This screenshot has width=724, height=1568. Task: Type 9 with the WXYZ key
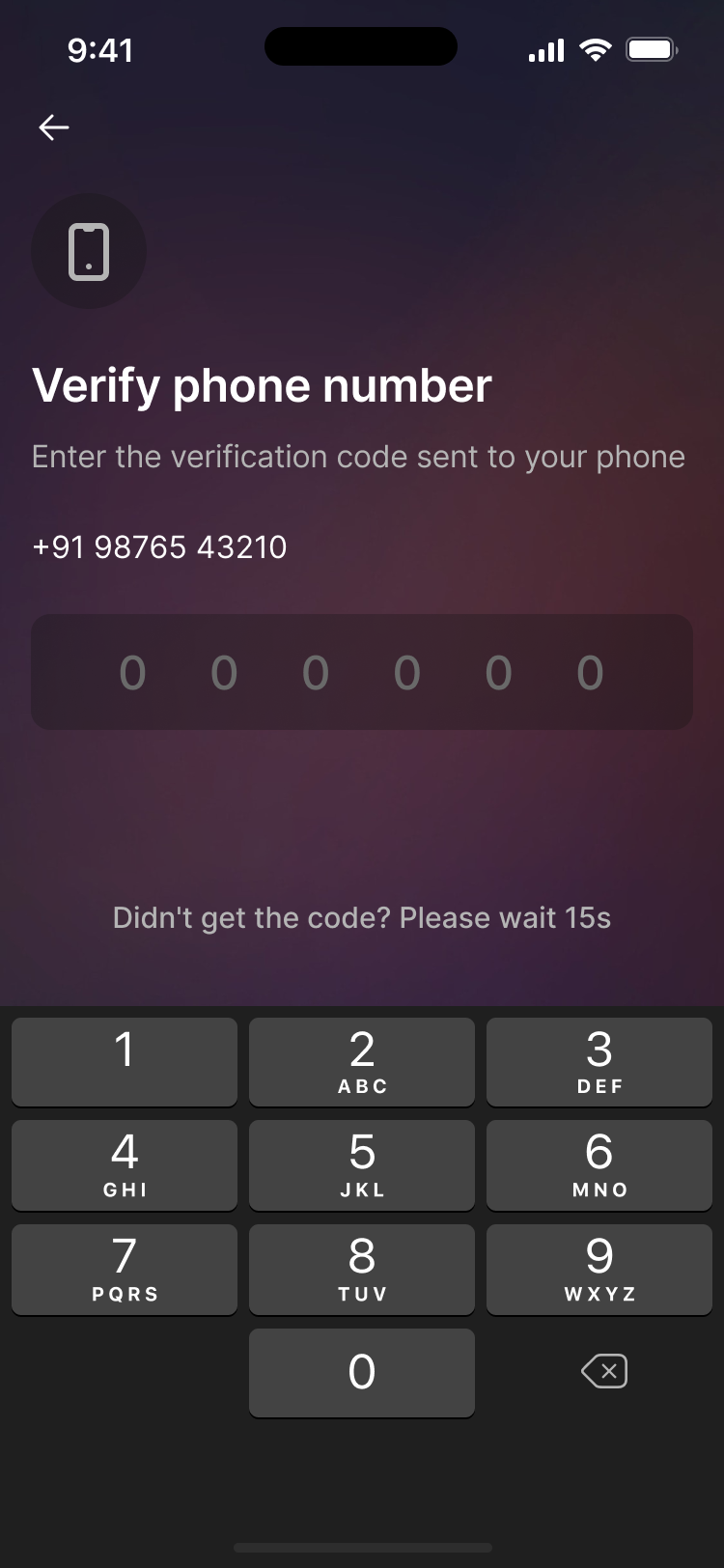pyautogui.click(x=599, y=1269)
